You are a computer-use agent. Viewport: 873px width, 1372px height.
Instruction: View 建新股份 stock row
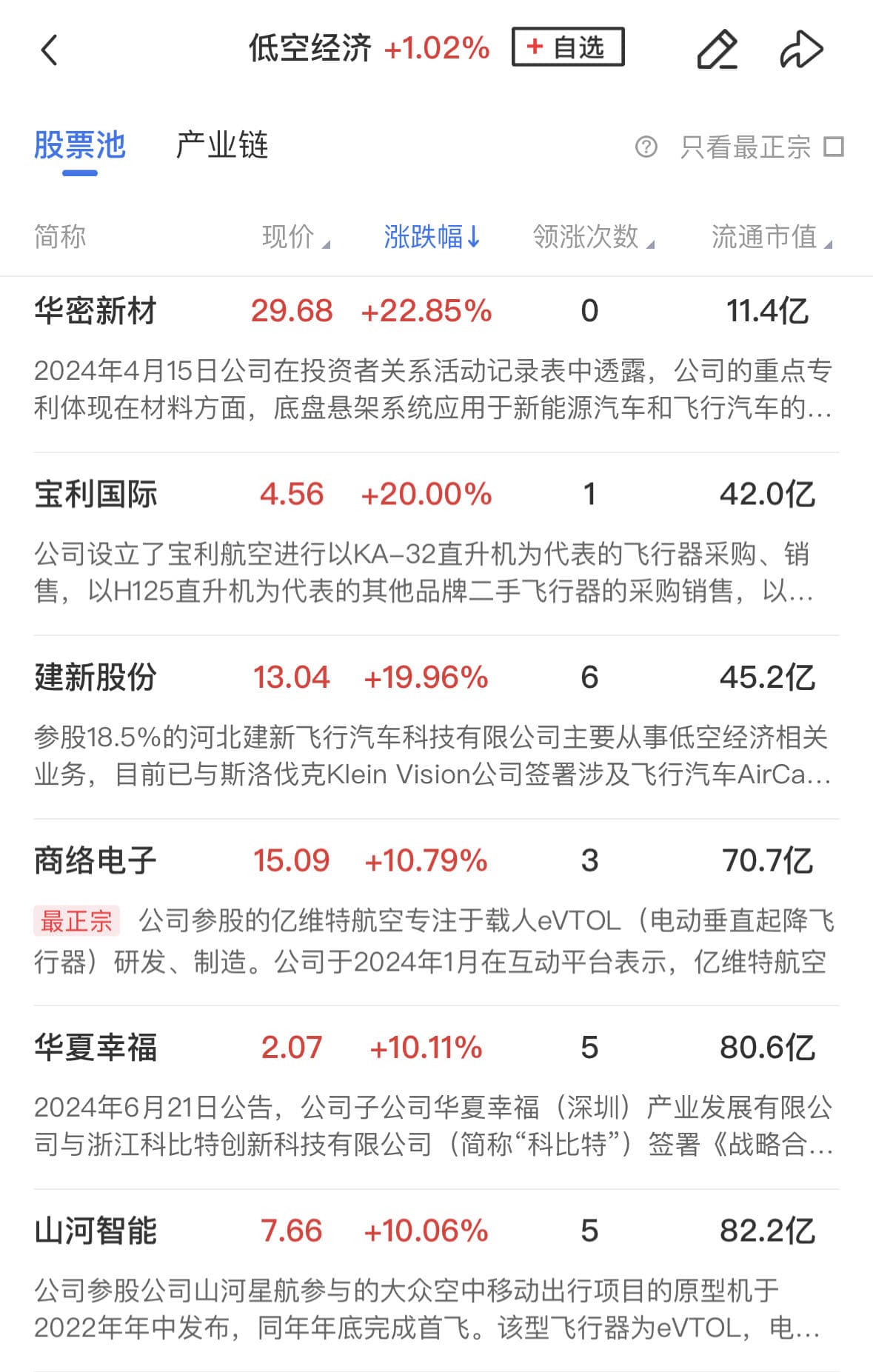(96, 677)
